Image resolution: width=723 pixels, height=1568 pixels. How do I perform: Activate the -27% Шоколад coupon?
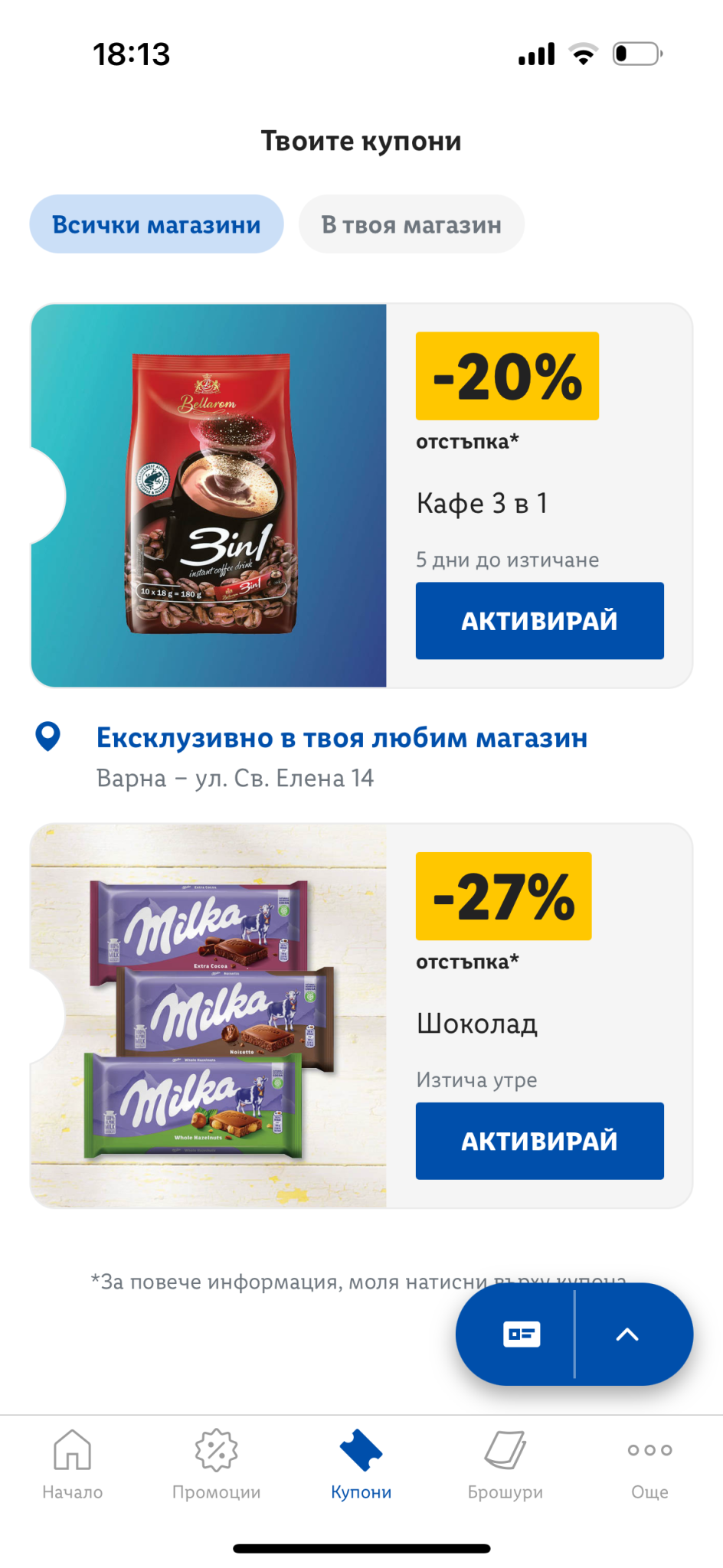click(539, 1141)
